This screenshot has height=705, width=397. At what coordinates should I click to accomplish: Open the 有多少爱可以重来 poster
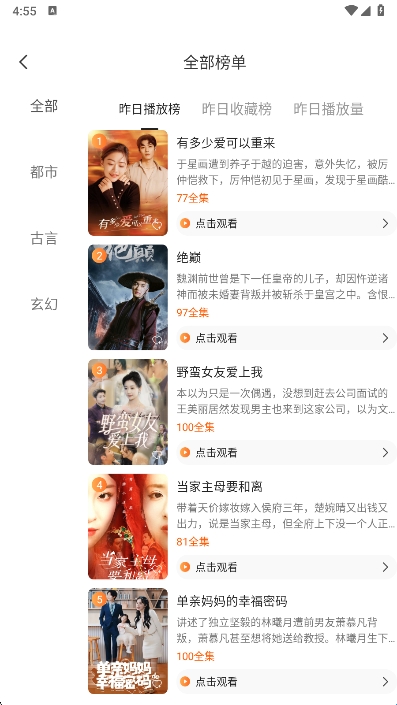tap(128, 183)
